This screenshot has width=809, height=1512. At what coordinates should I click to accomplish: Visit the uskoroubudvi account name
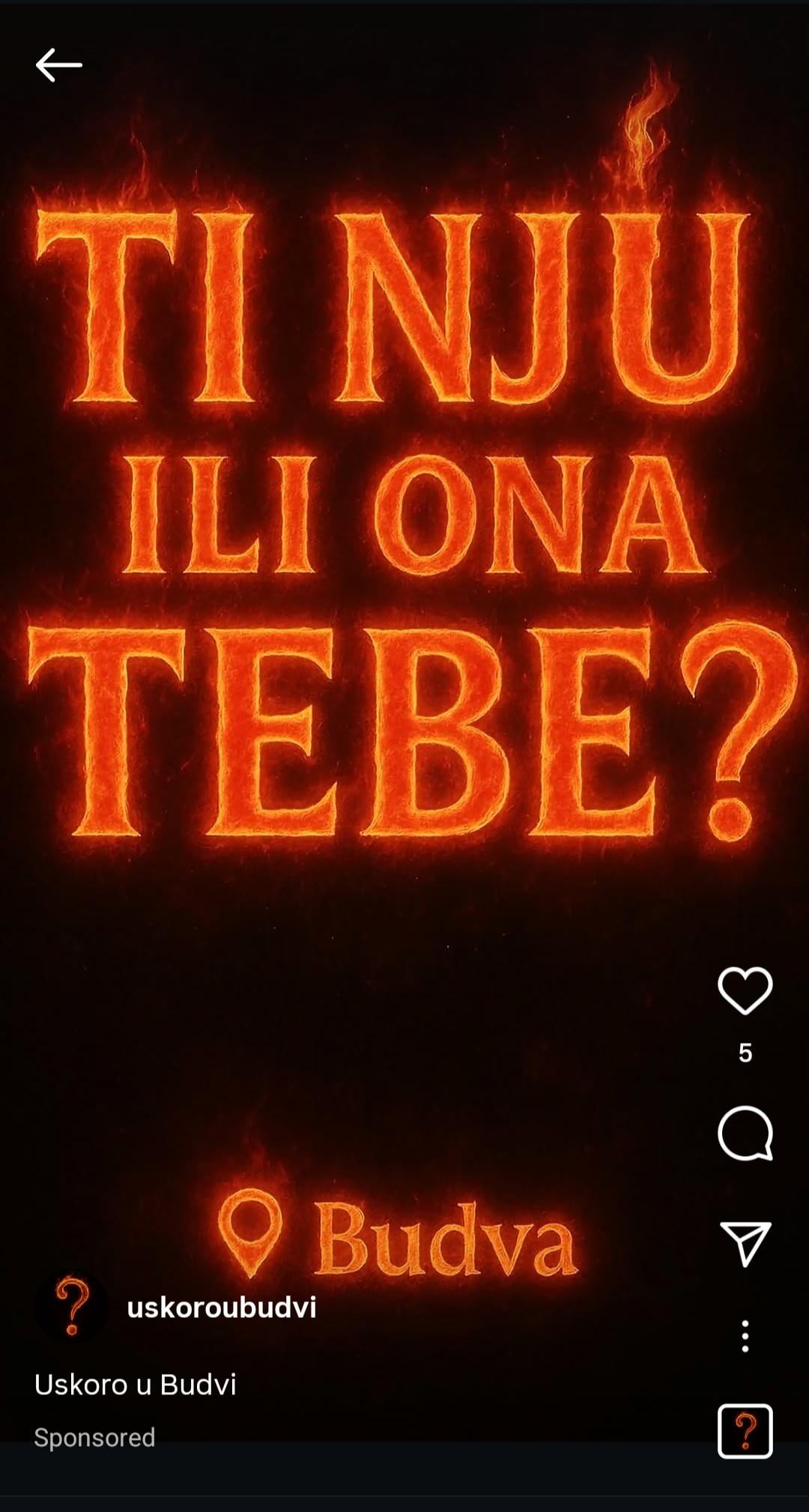[222, 1307]
